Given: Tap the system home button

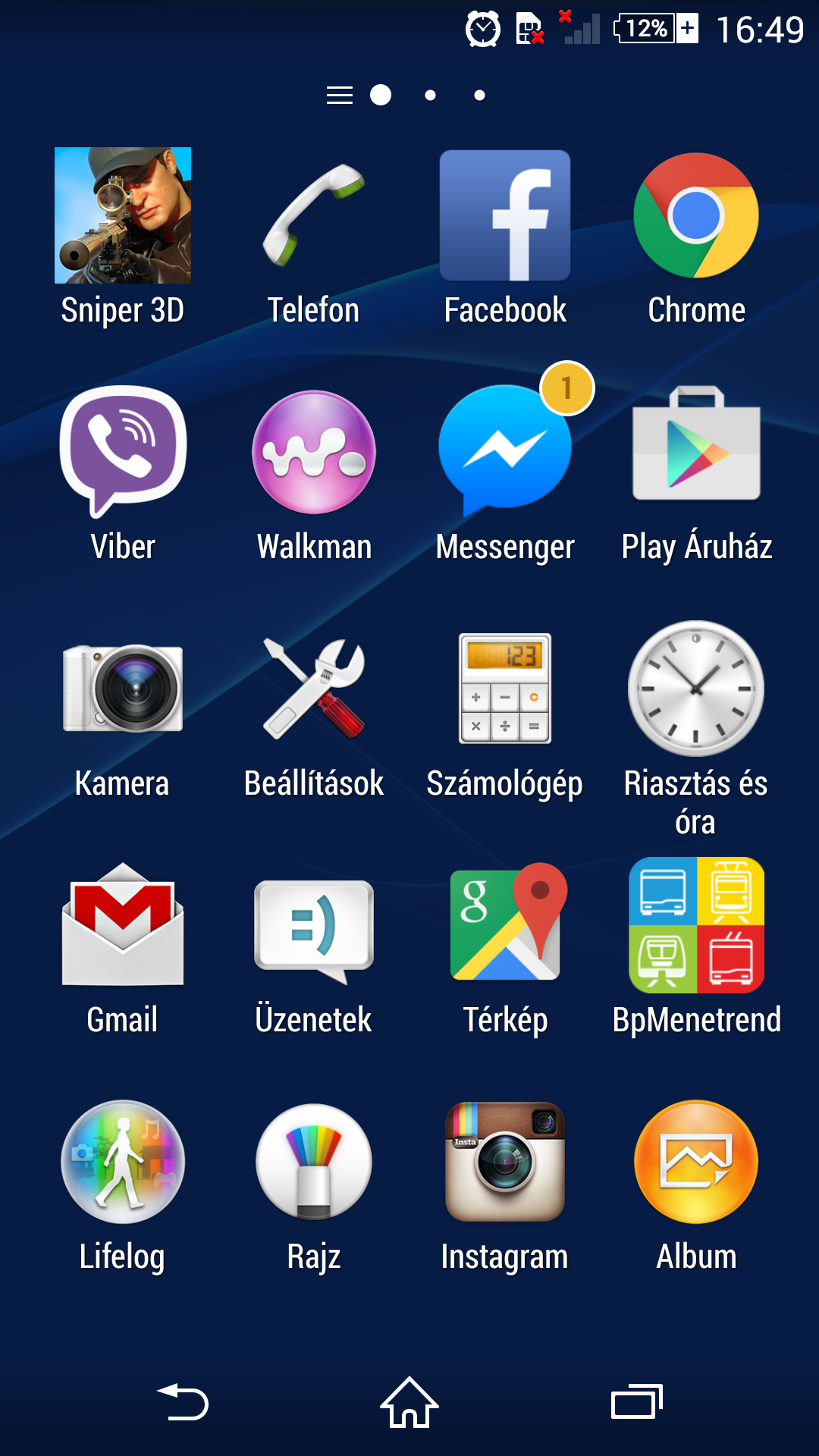Looking at the screenshot, I should pos(409,1403).
